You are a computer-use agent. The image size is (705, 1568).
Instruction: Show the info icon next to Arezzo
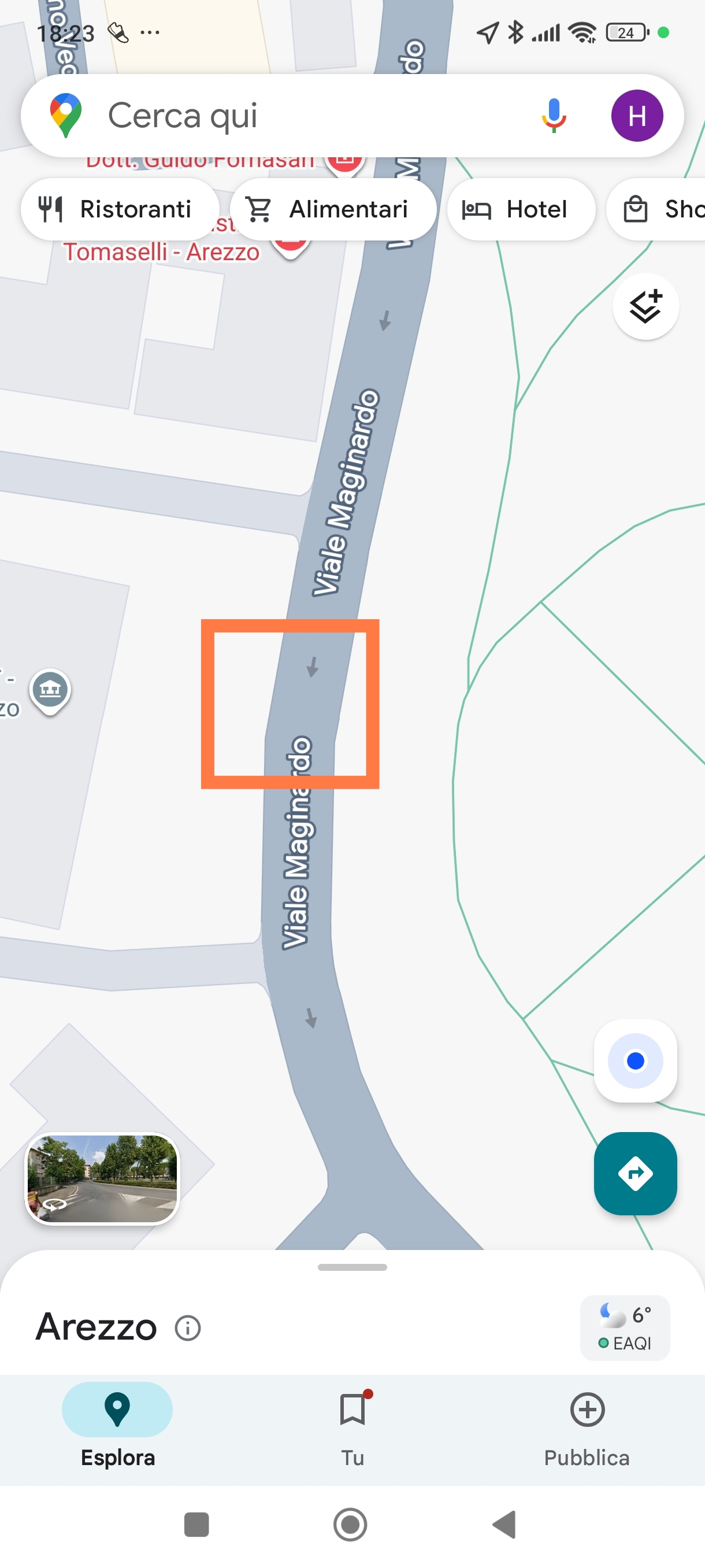point(187,1327)
